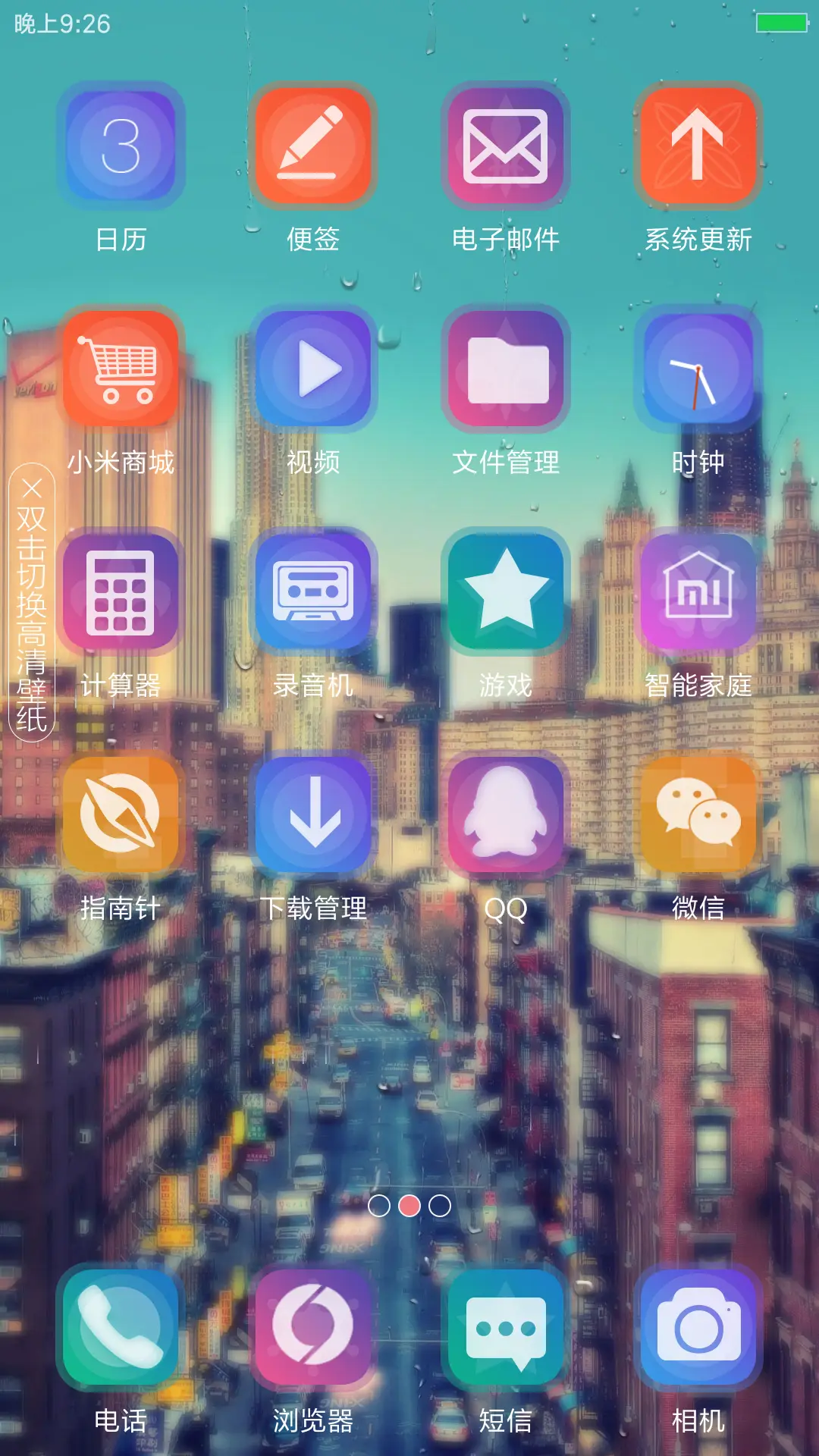Start System Update (系统更新)
The image size is (819, 1456).
click(698, 146)
